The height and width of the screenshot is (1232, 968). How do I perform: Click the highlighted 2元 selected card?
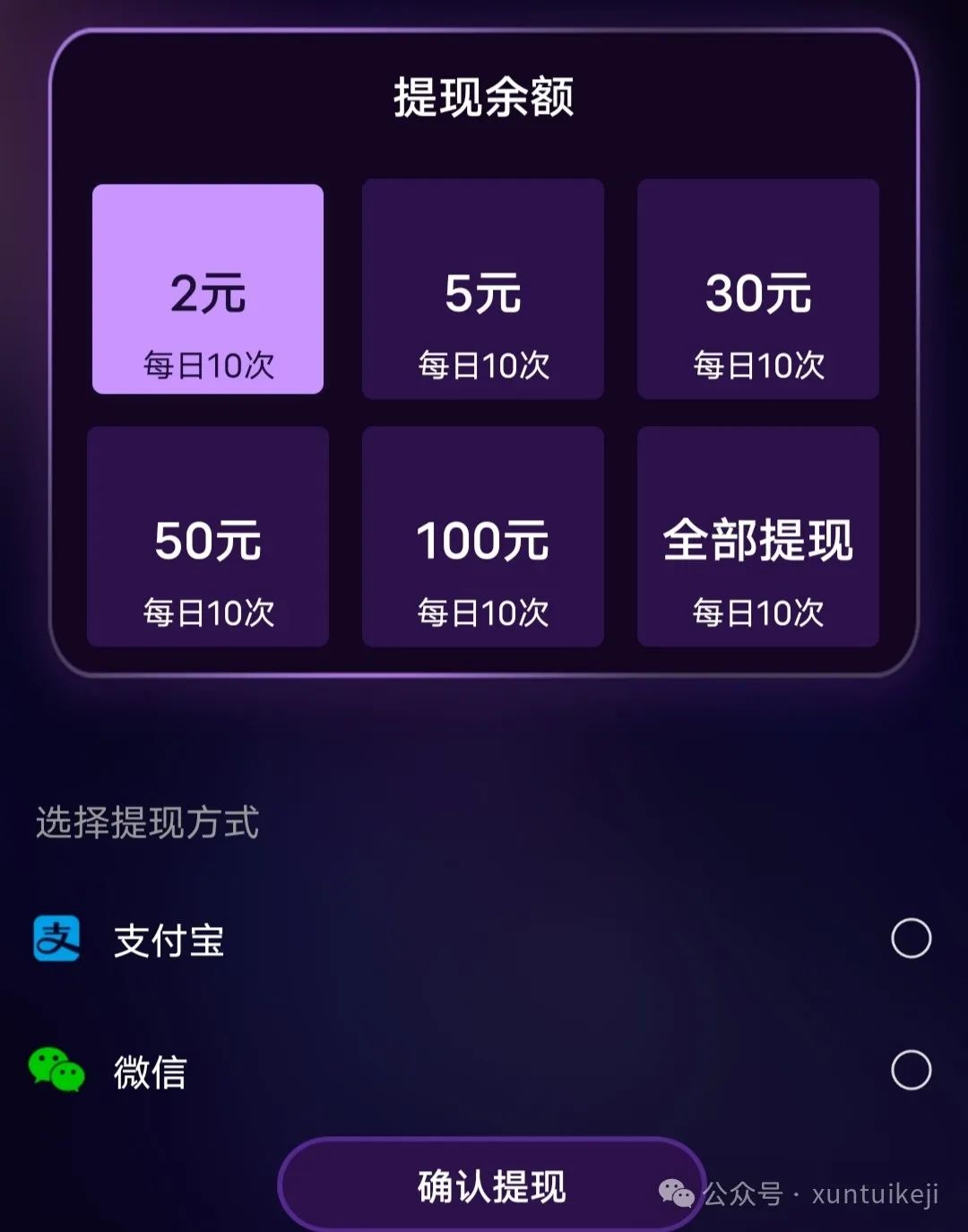pos(208,289)
